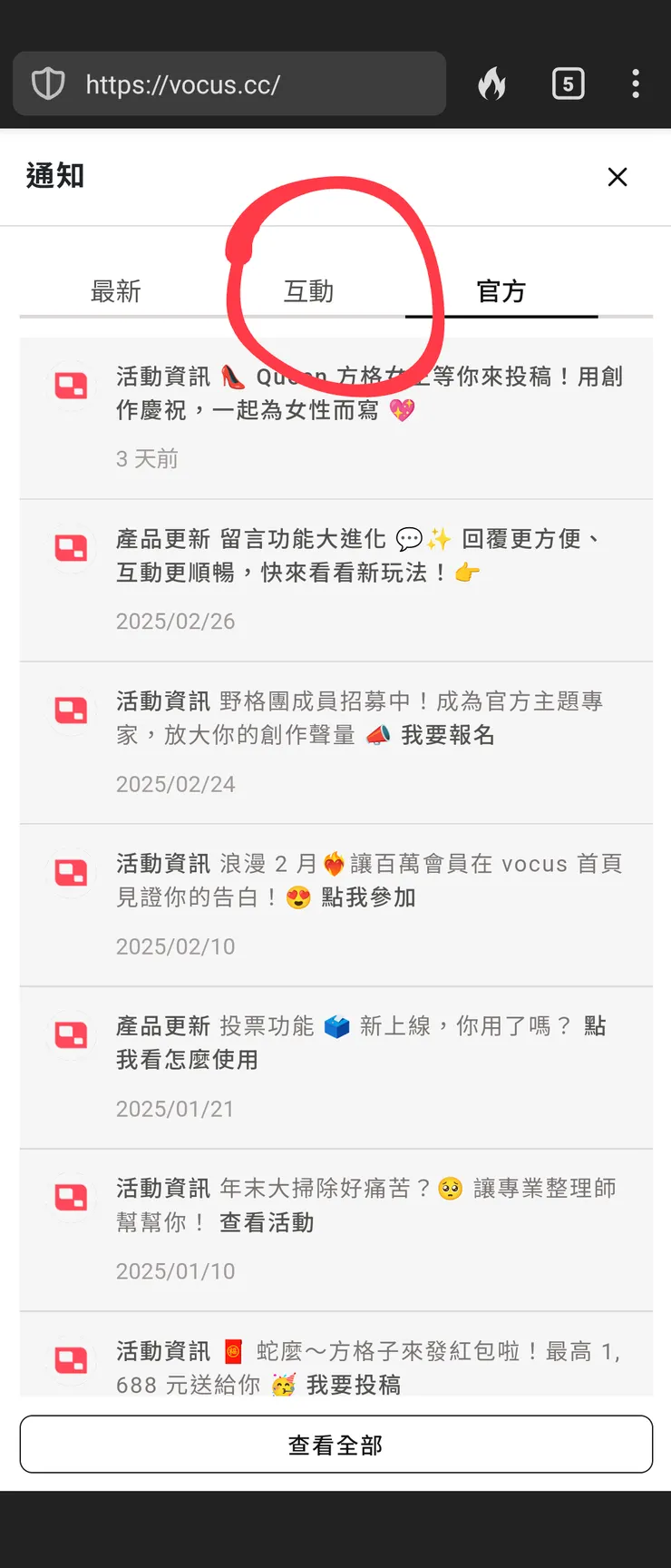
Task: Open the flame hot-topics icon
Action: [492, 83]
